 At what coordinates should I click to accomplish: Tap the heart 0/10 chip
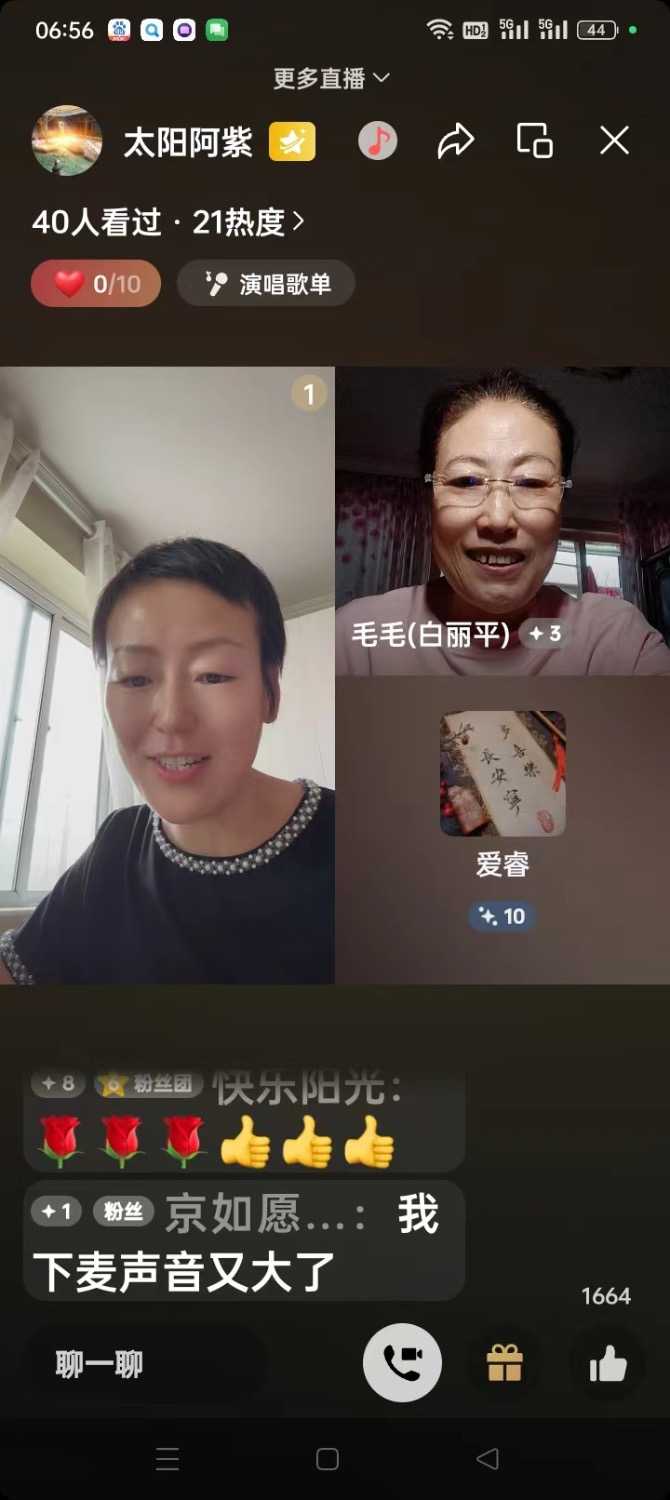click(96, 284)
